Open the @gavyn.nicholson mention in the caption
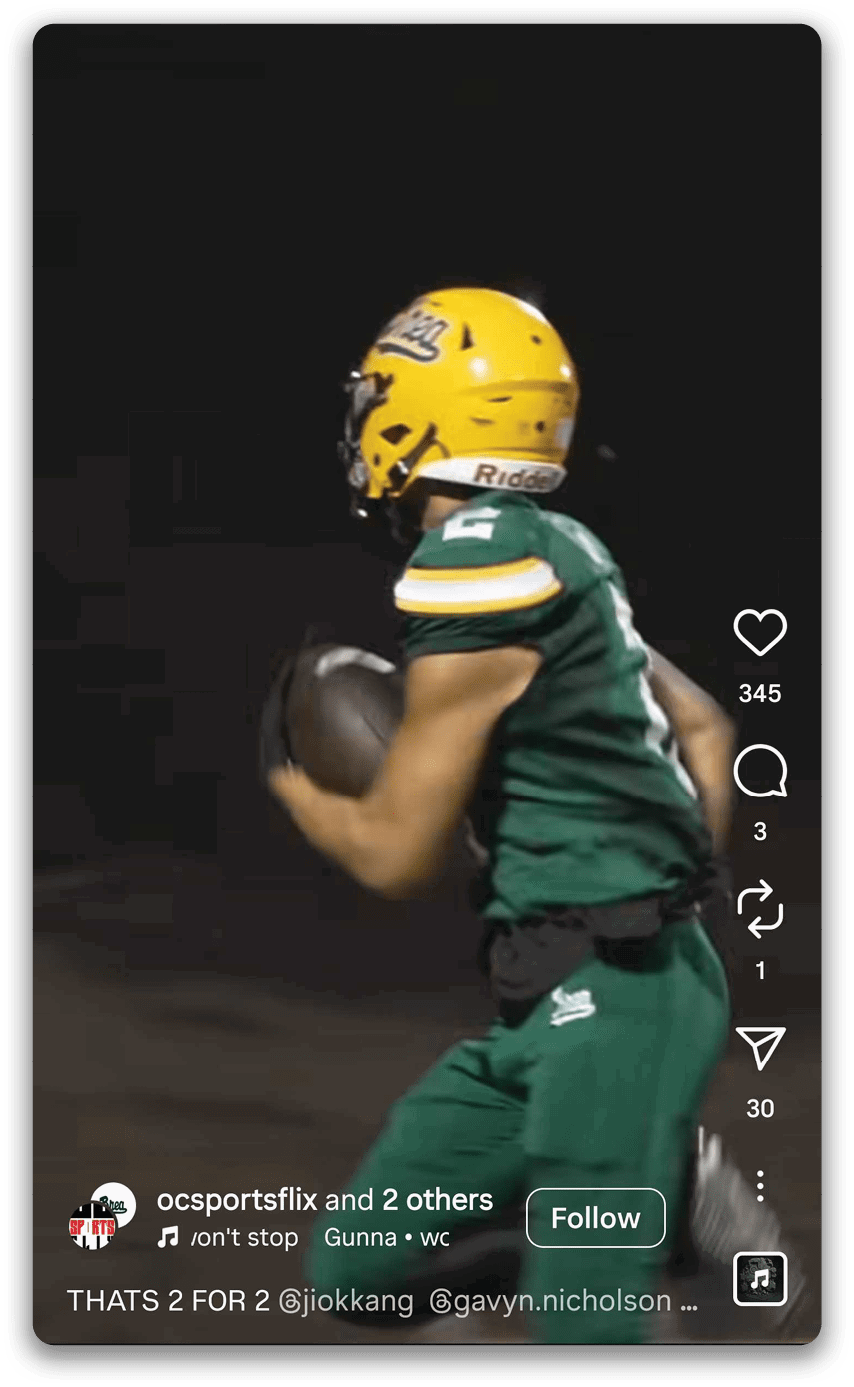The image size is (854, 1387). pyautogui.click(x=550, y=1301)
